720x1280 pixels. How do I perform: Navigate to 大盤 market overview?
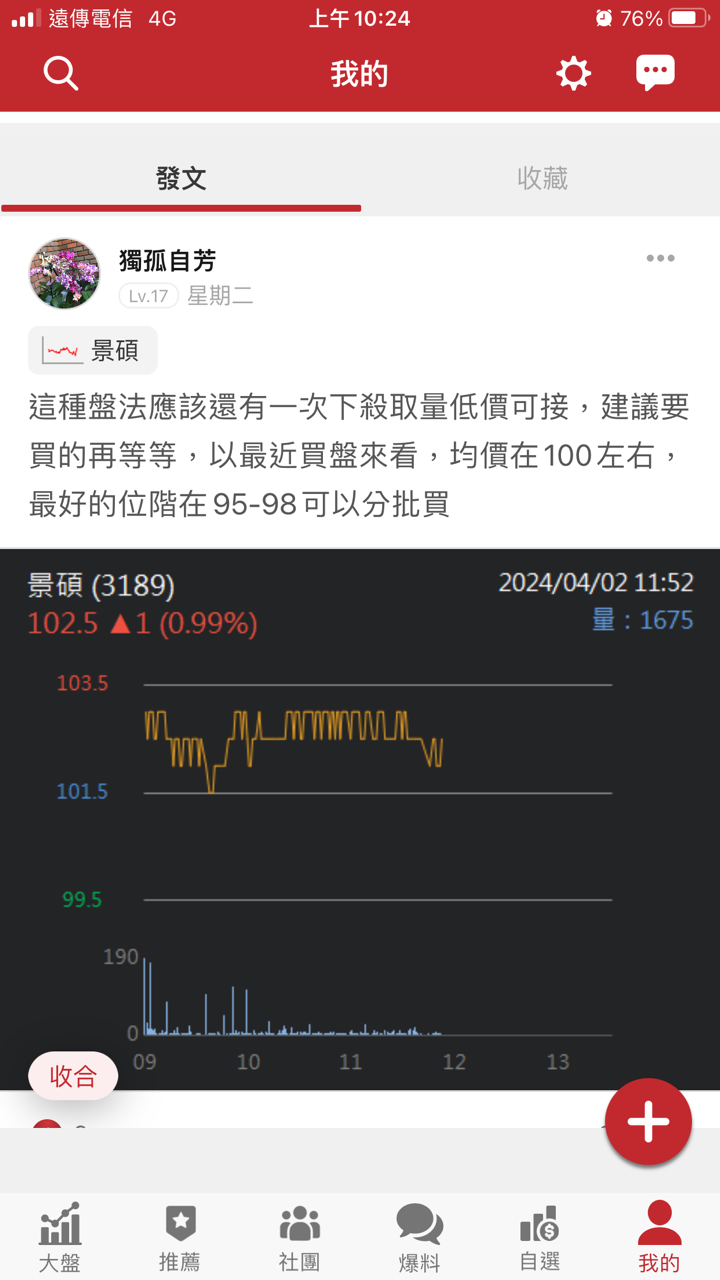[x=60, y=1235]
